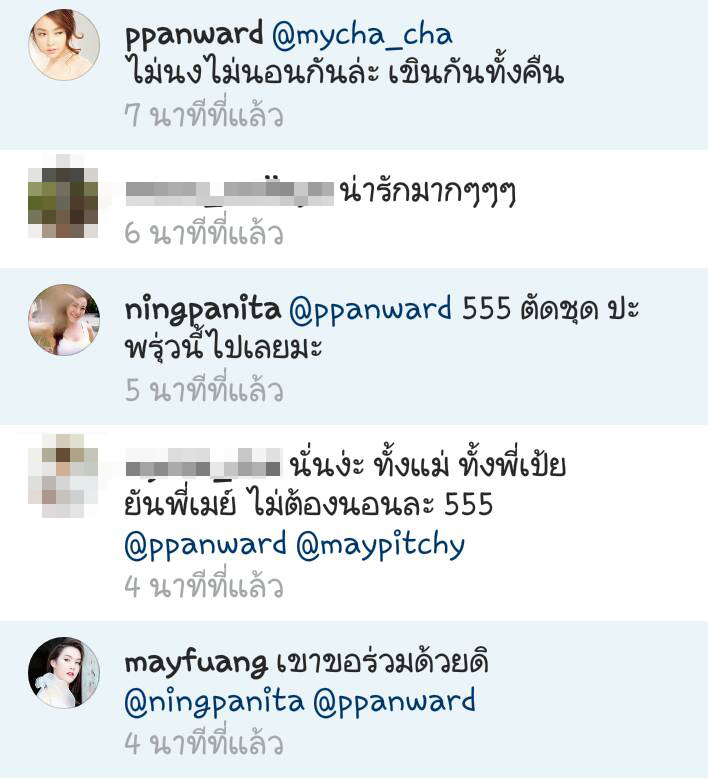Screen dimensions: 708x781
Task: Open @ppanward mention in mayfuang's comment
Action: coord(395,701)
